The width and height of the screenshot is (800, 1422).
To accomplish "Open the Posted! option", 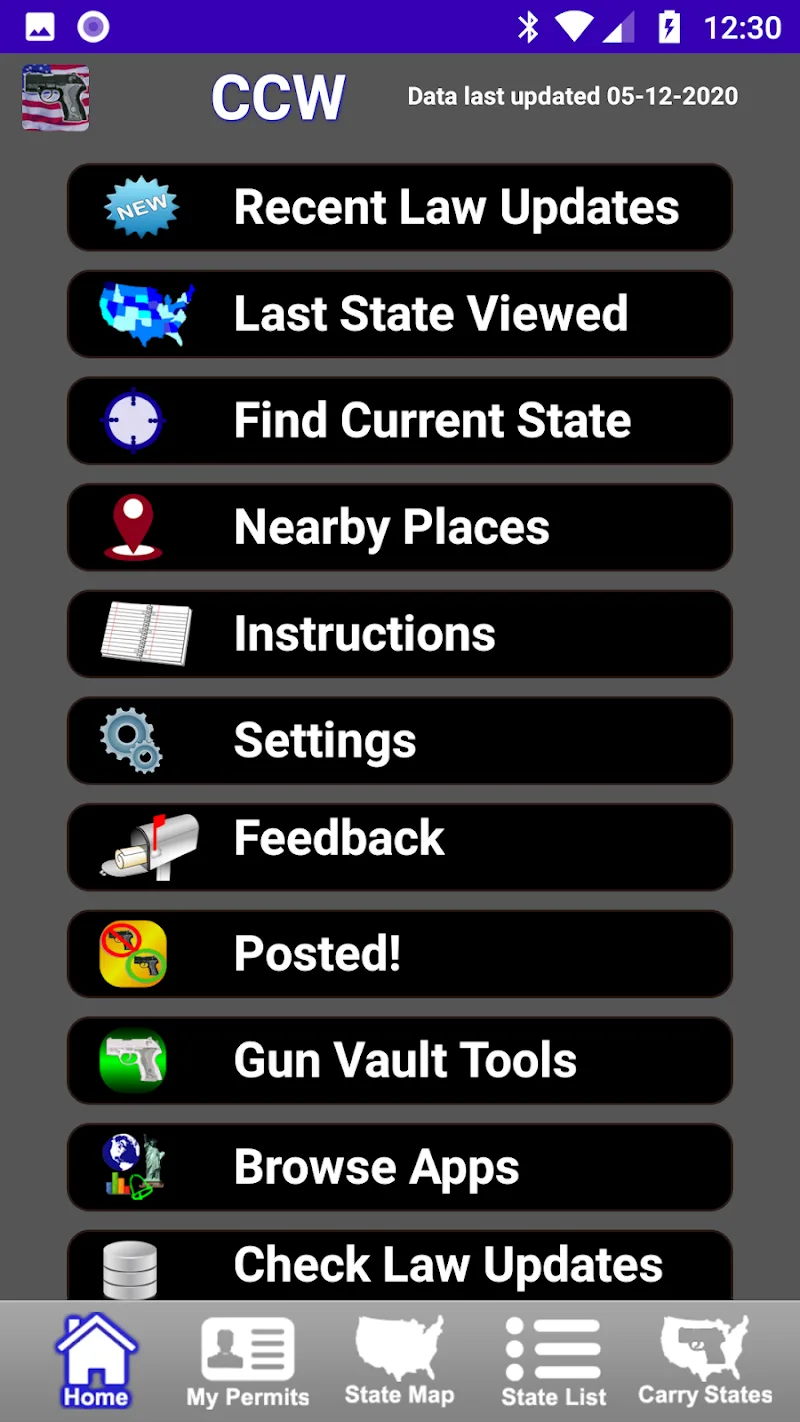I will [x=400, y=954].
